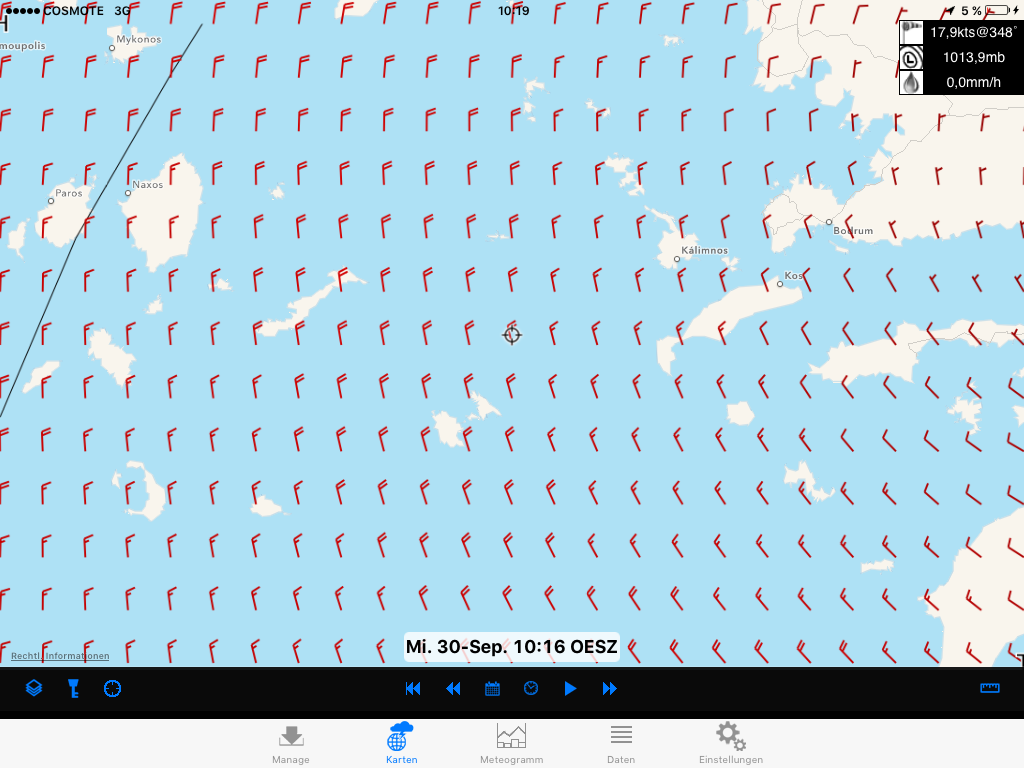
Task: Jump to the first forecast time step
Action: click(413, 688)
